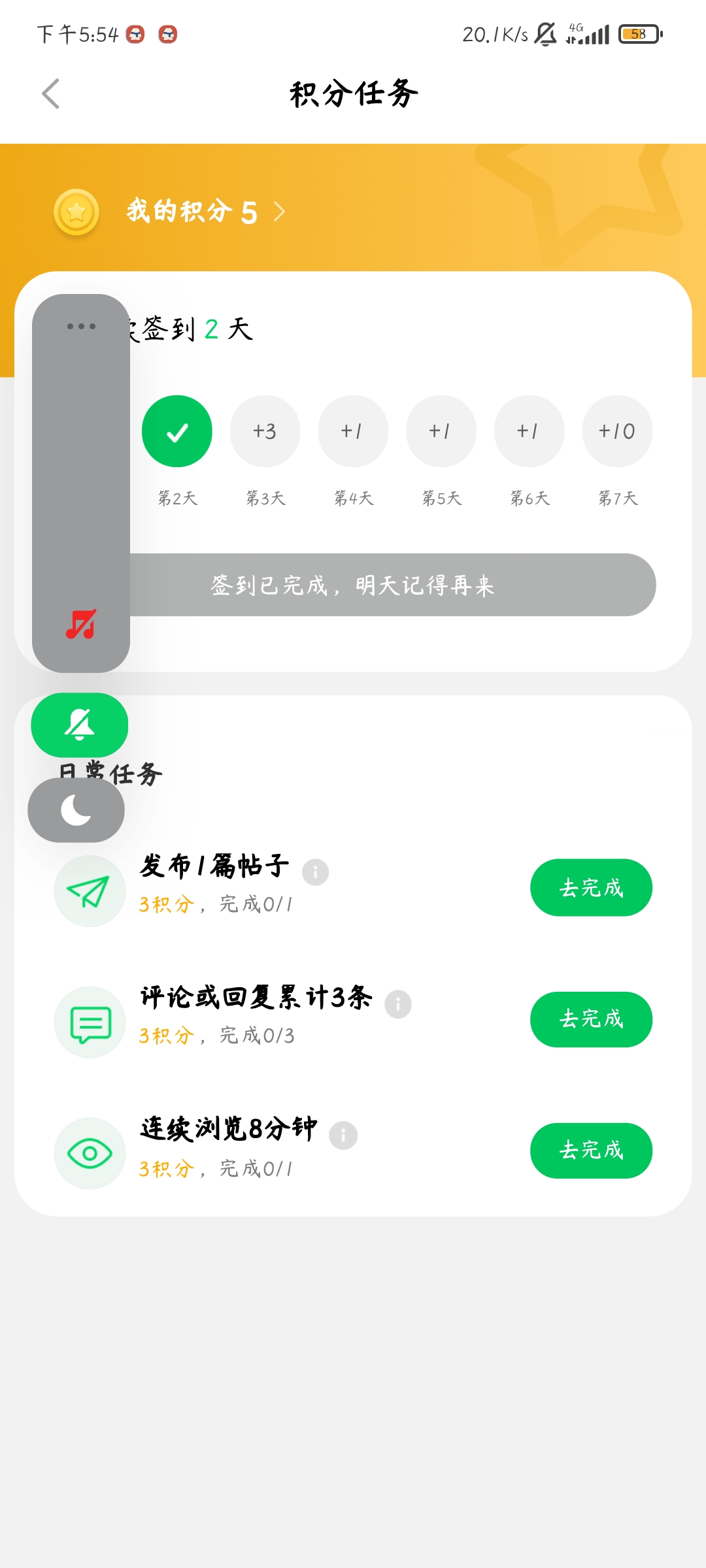Tap 去完成 for 发布1篇帖子 task
The width and height of the screenshot is (706, 1568).
[x=591, y=887]
